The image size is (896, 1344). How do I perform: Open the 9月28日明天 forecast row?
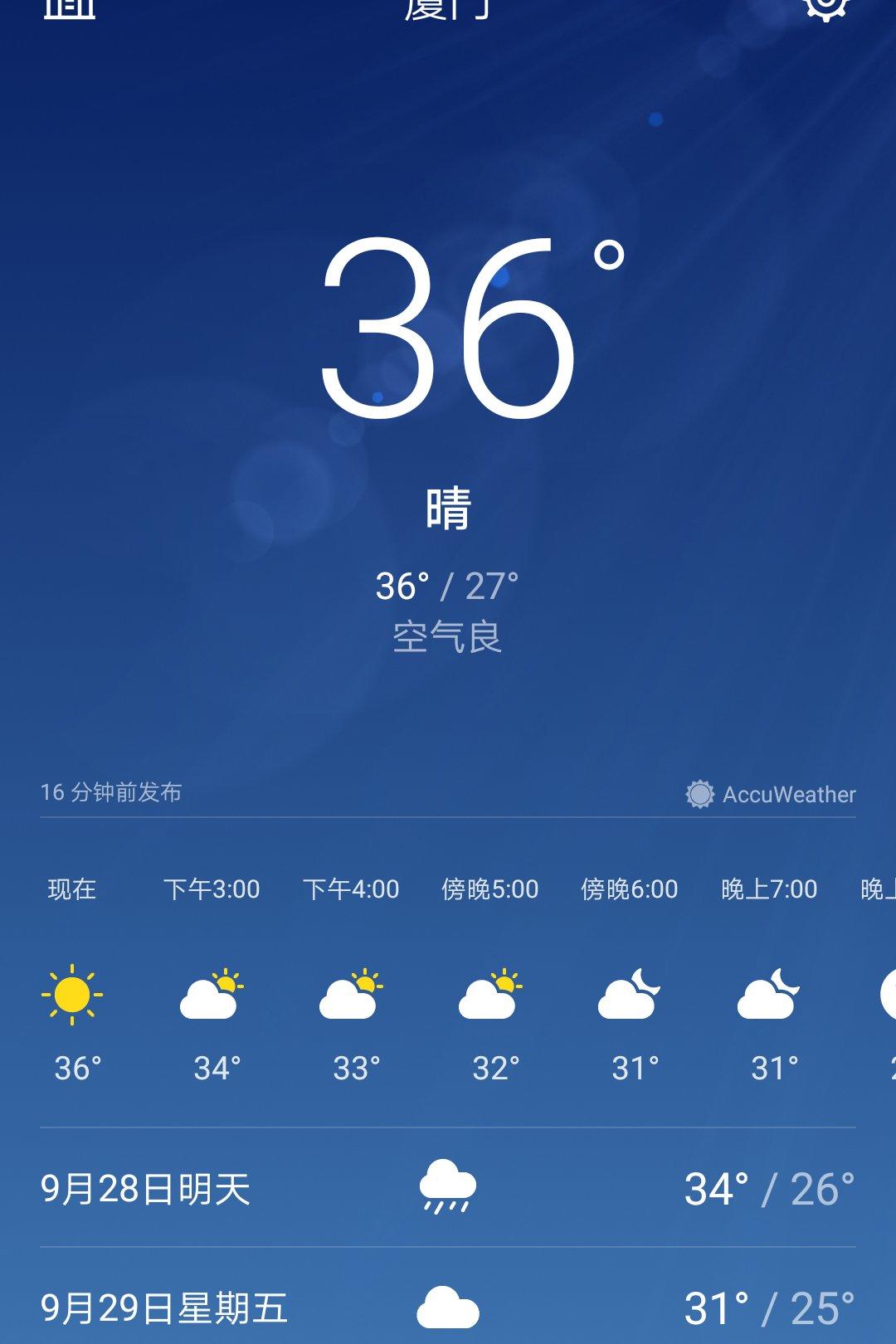[447, 1188]
